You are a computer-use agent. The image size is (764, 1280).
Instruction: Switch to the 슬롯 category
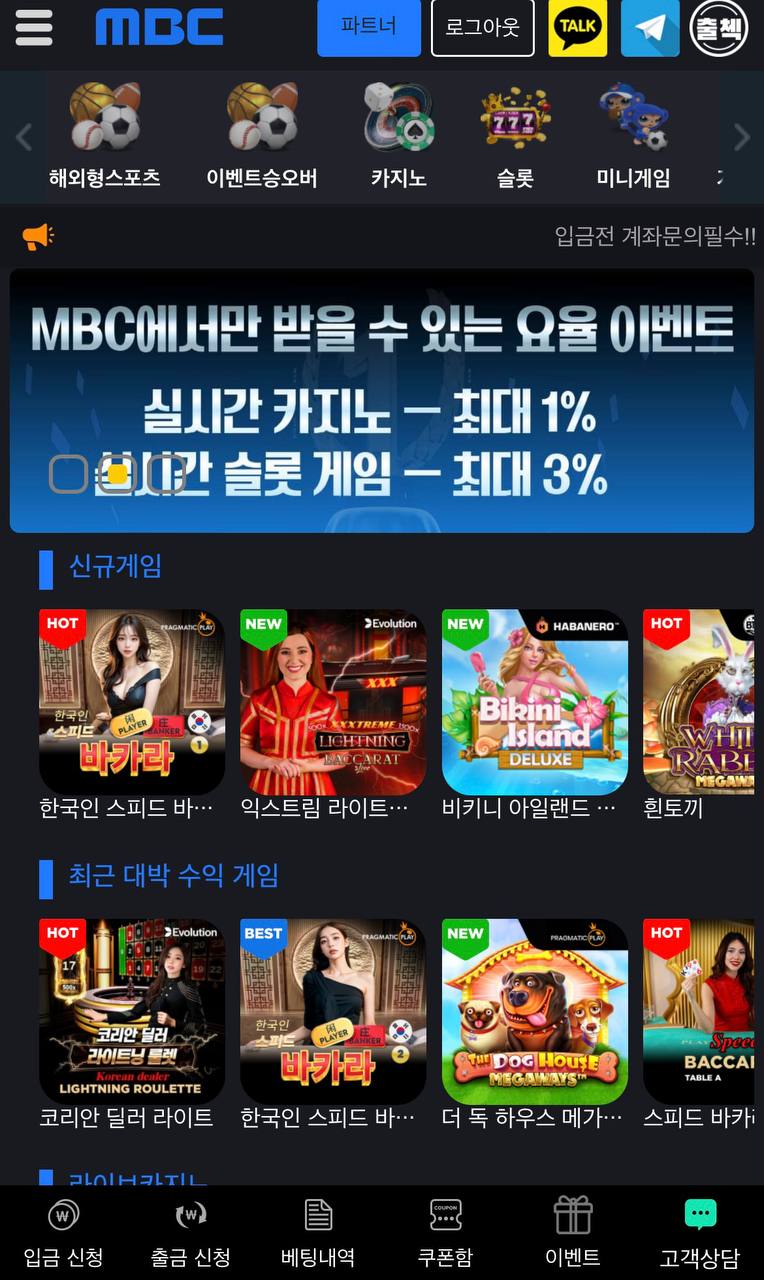click(515, 137)
